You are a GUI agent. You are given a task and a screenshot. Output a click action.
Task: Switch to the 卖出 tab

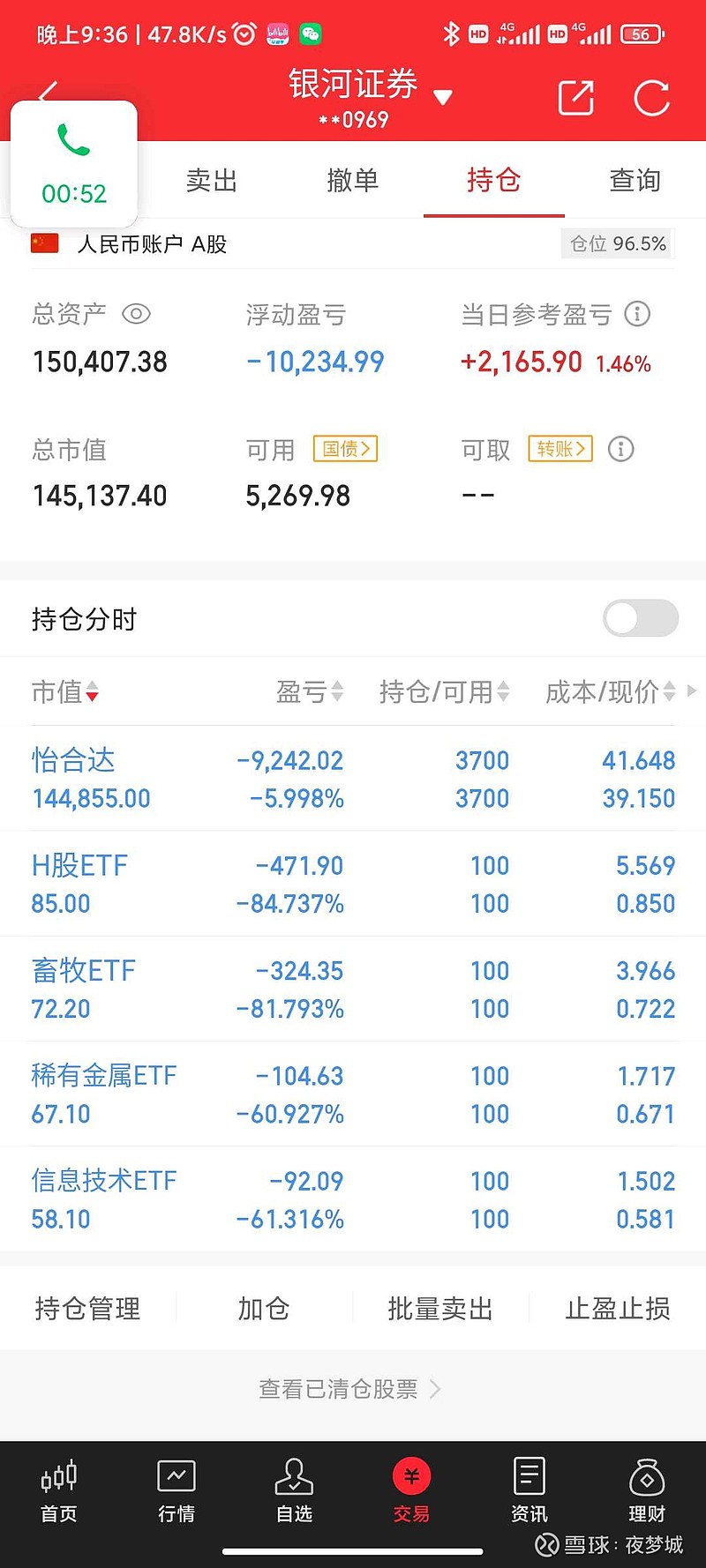pos(212,181)
